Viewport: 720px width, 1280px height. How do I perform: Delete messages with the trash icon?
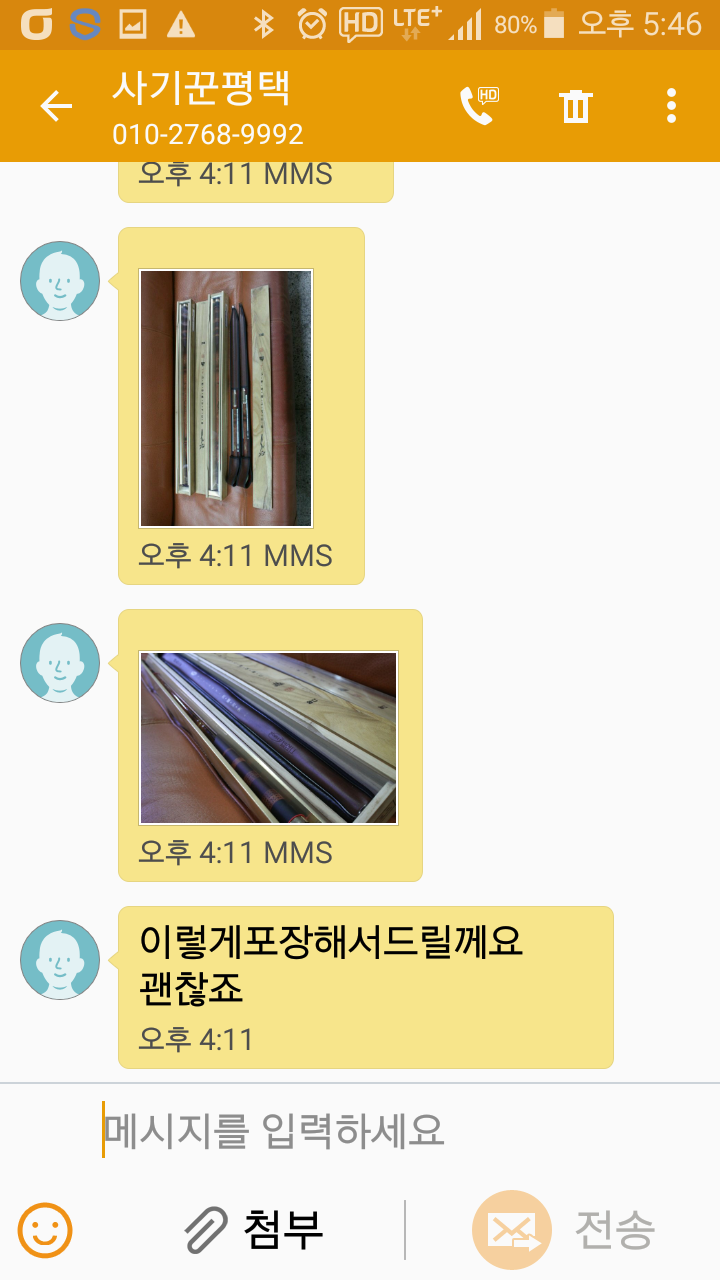pos(576,106)
